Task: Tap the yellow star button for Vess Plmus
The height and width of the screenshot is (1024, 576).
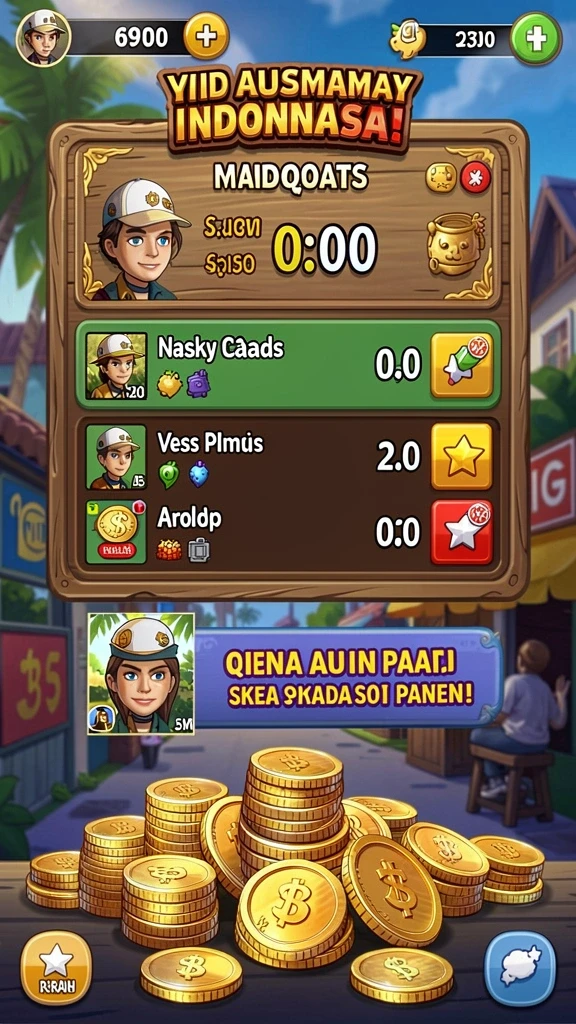Action: pos(461,456)
